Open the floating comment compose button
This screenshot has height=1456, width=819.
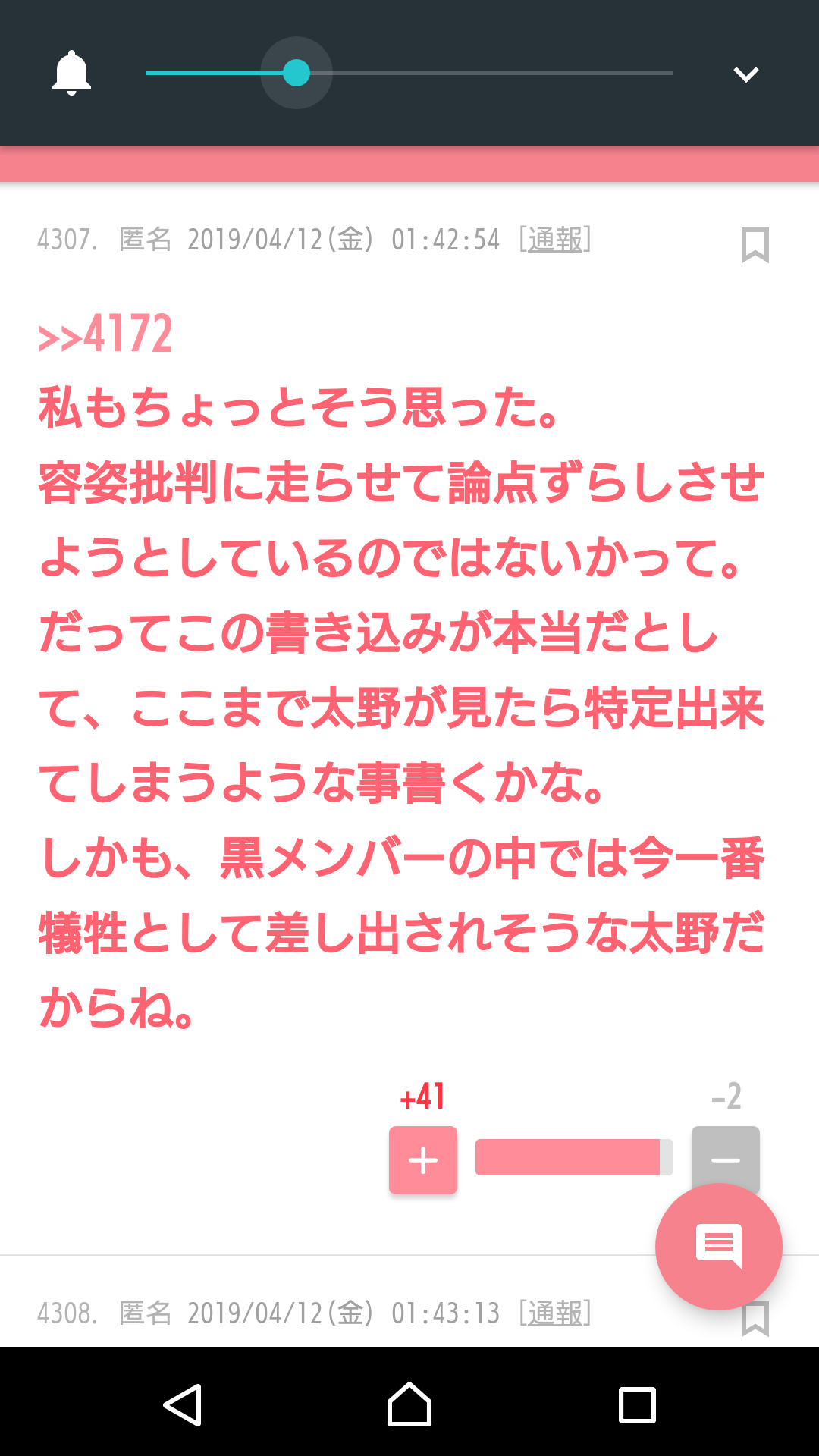click(719, 1246)
